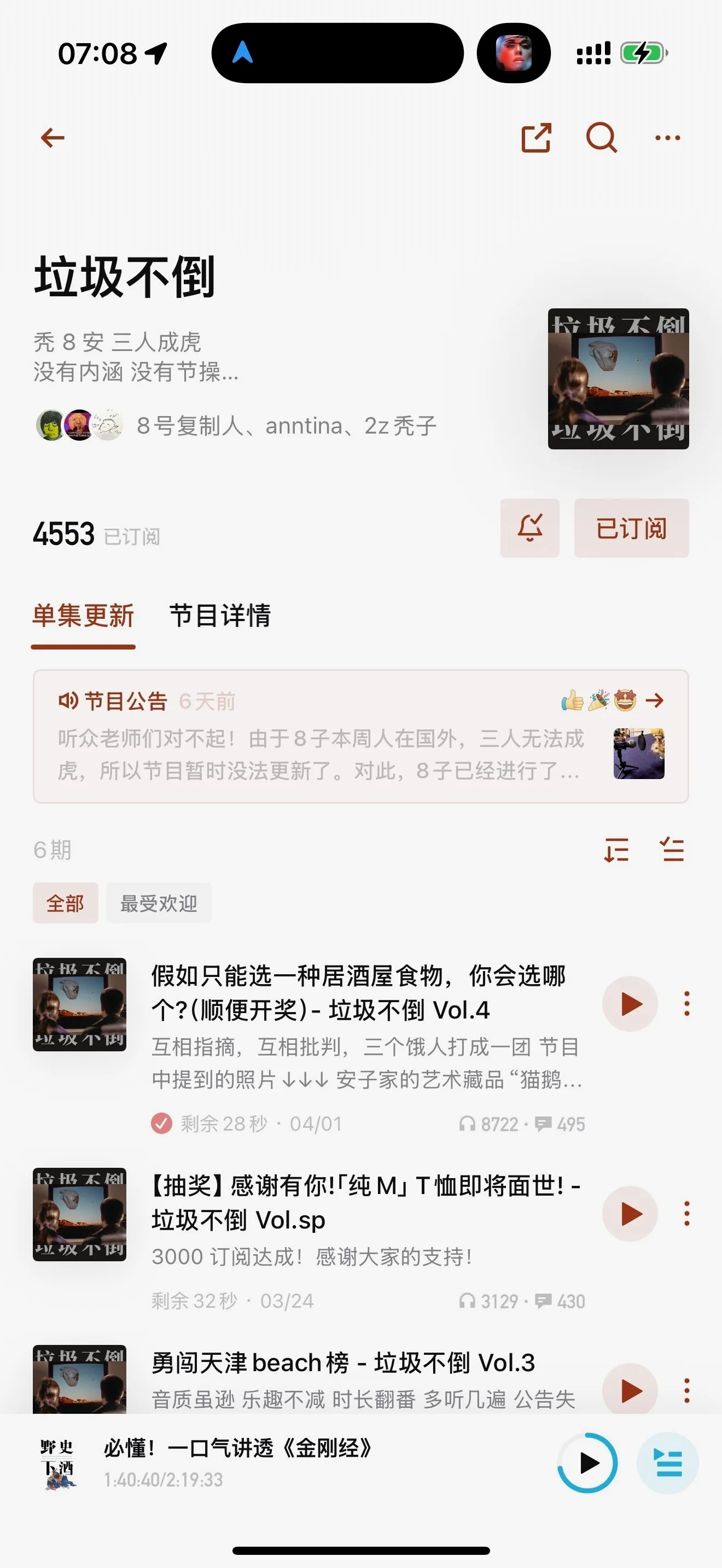The height and width of the screenshot is (1568, 722).
Task: Filter episodes by 最受欢迎
Action: pyautogui.click(x=158, y=903)
